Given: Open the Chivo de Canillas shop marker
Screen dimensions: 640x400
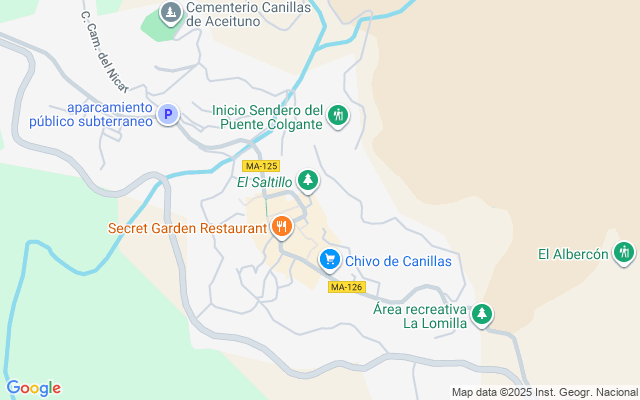Looking at the screenshot, I should (x=330, y=260).
